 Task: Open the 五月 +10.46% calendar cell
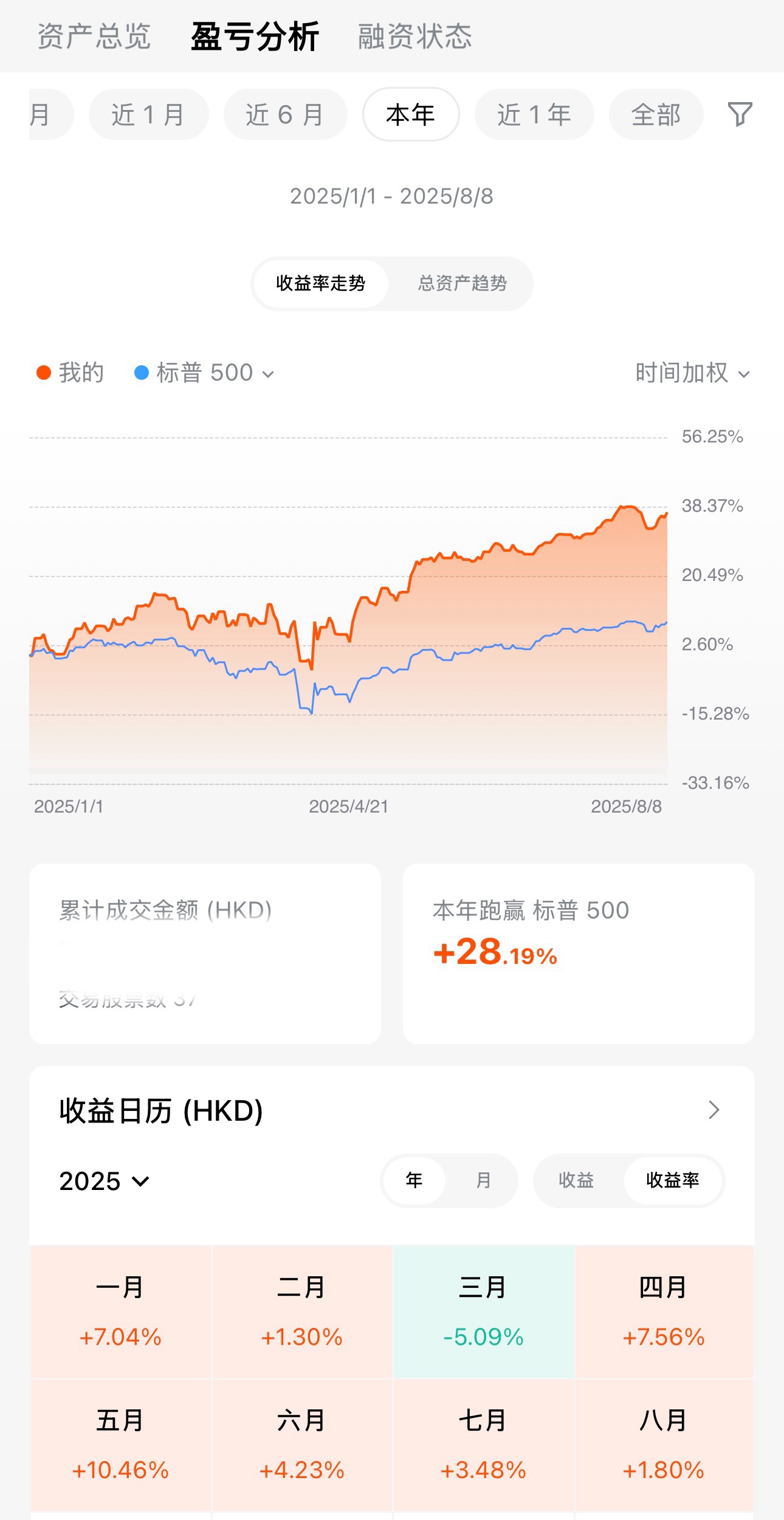(x=120, y=1445)
